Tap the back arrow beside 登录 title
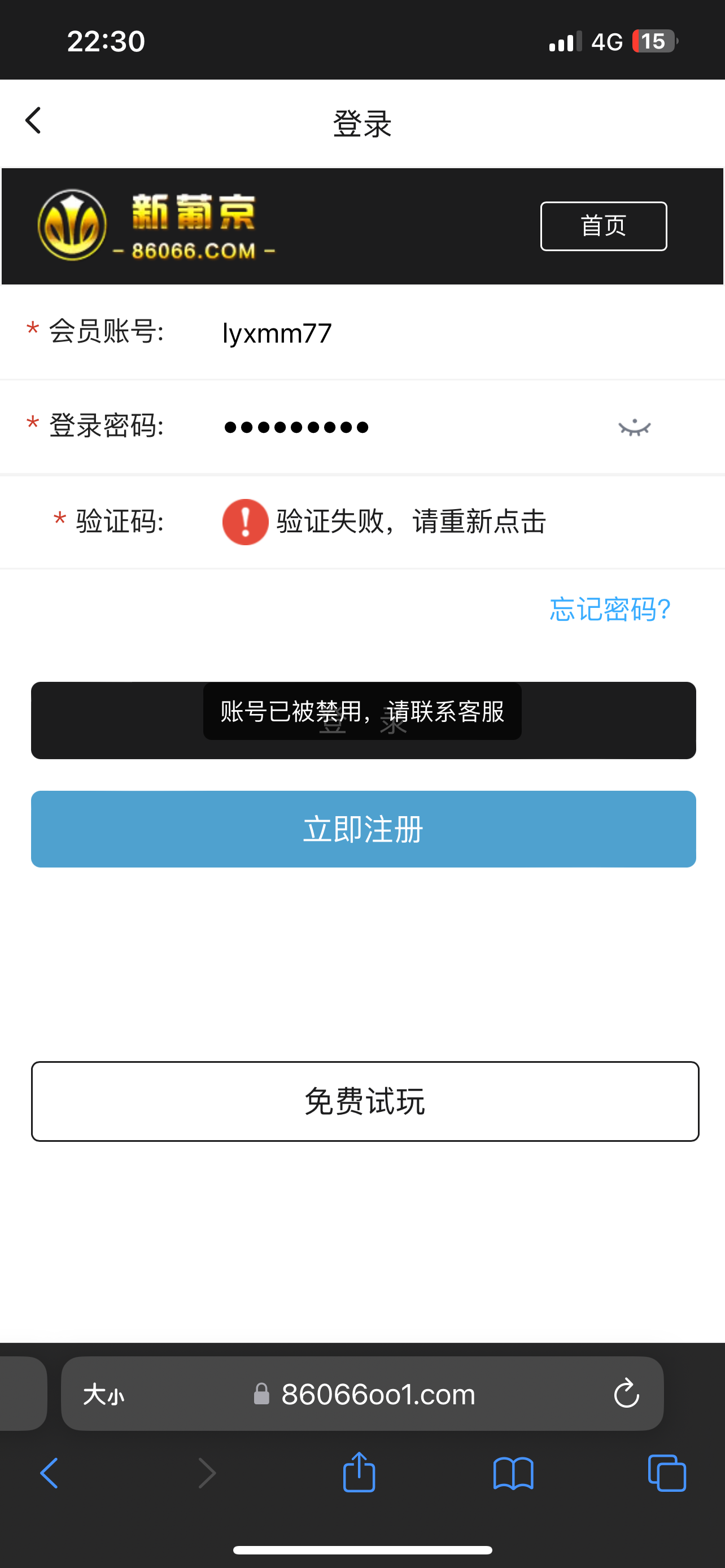The height and width of the screenshot is (1568, 725). (x=33, y=121)
